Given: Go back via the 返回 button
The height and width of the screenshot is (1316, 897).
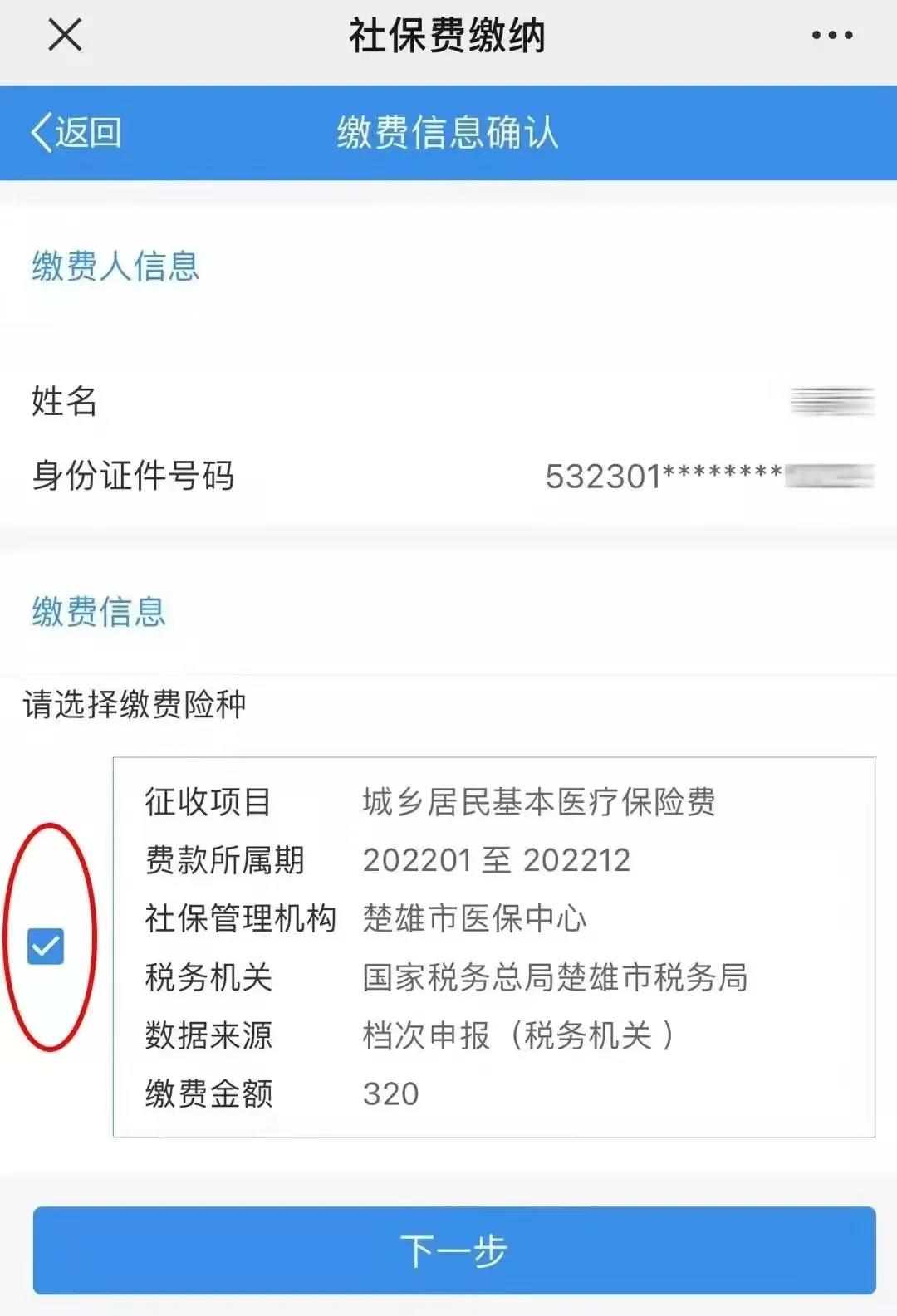Looking at the screenshot, I should (x=76, y=133).
